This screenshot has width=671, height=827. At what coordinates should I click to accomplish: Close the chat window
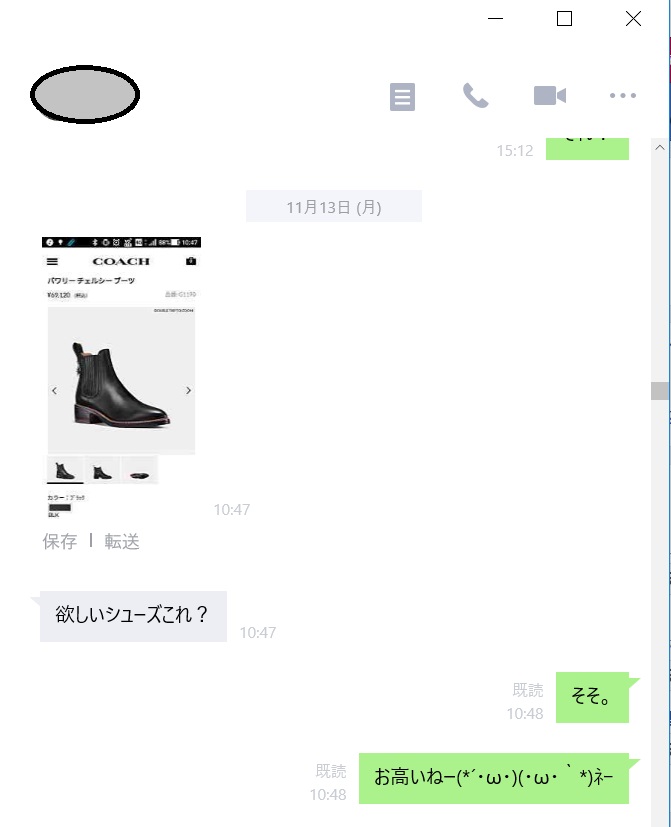coord(632,19)
